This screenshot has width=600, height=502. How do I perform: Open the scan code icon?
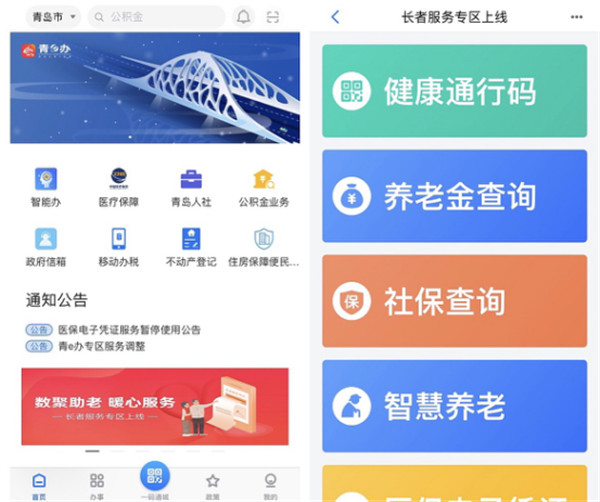pos(274,17)
